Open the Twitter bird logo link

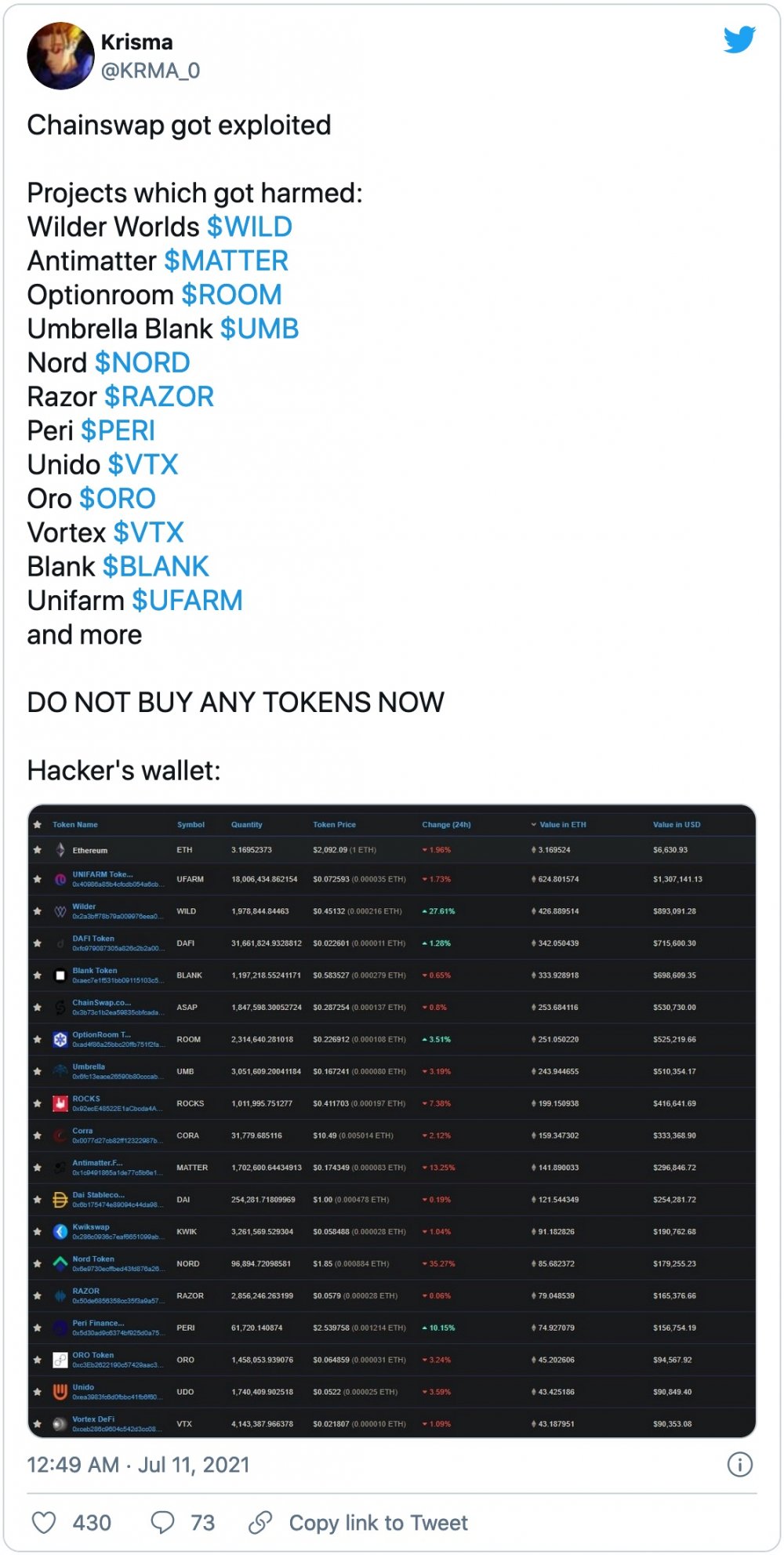(739, 39)
